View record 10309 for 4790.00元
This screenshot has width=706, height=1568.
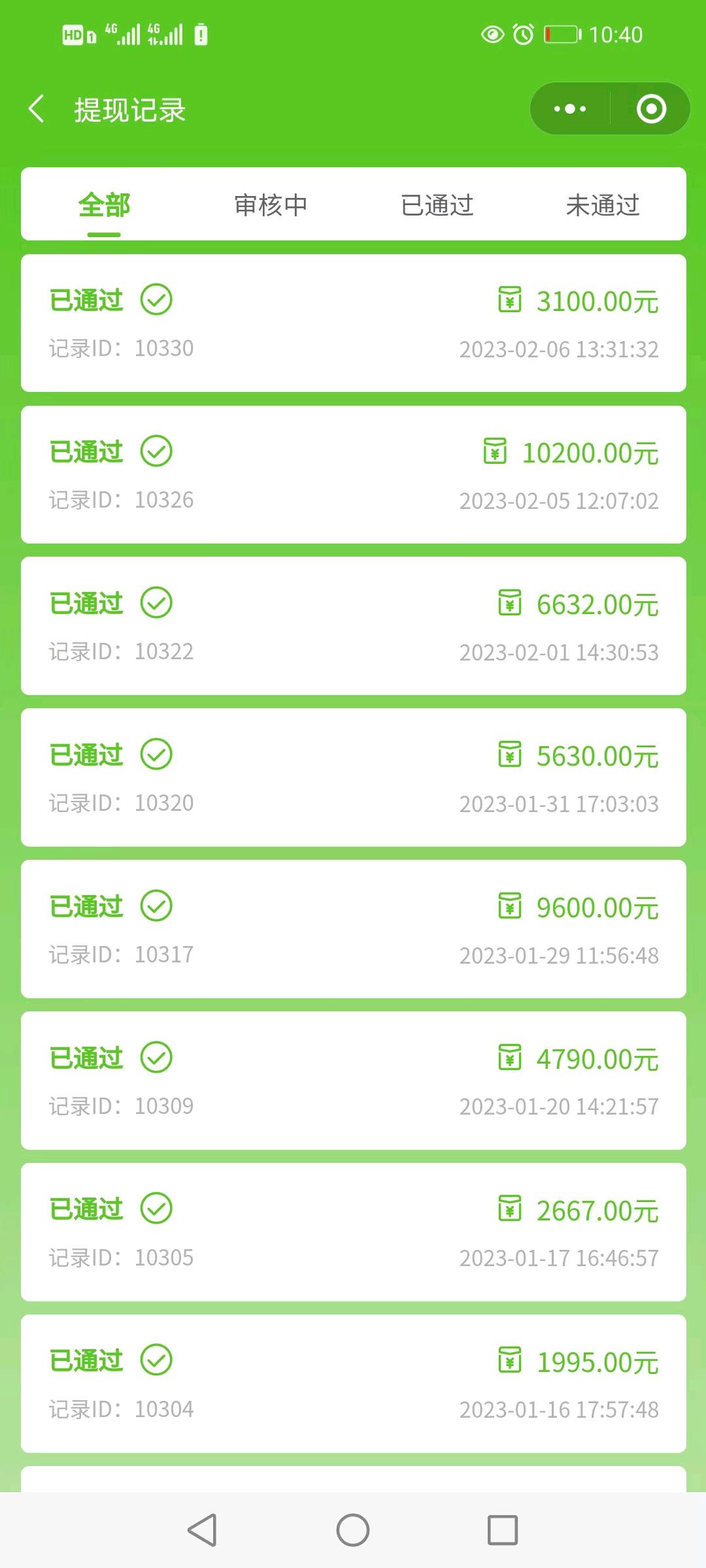[353, 1081]
